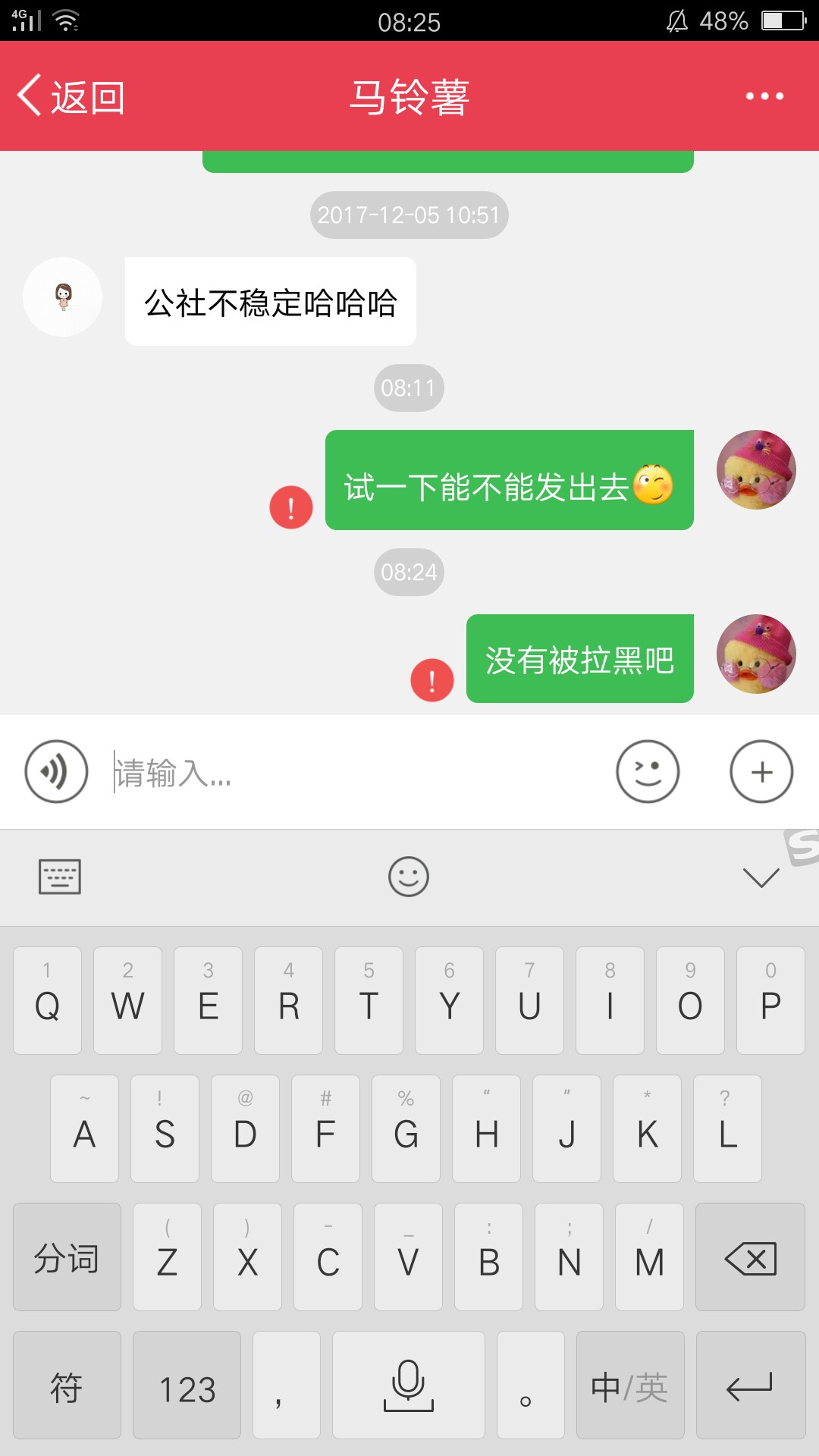This screenshot has width=819, height=1456.
Task: View the contact avatar beside 公社不稳定哈哈哈
Action: [x=63, y=297]
